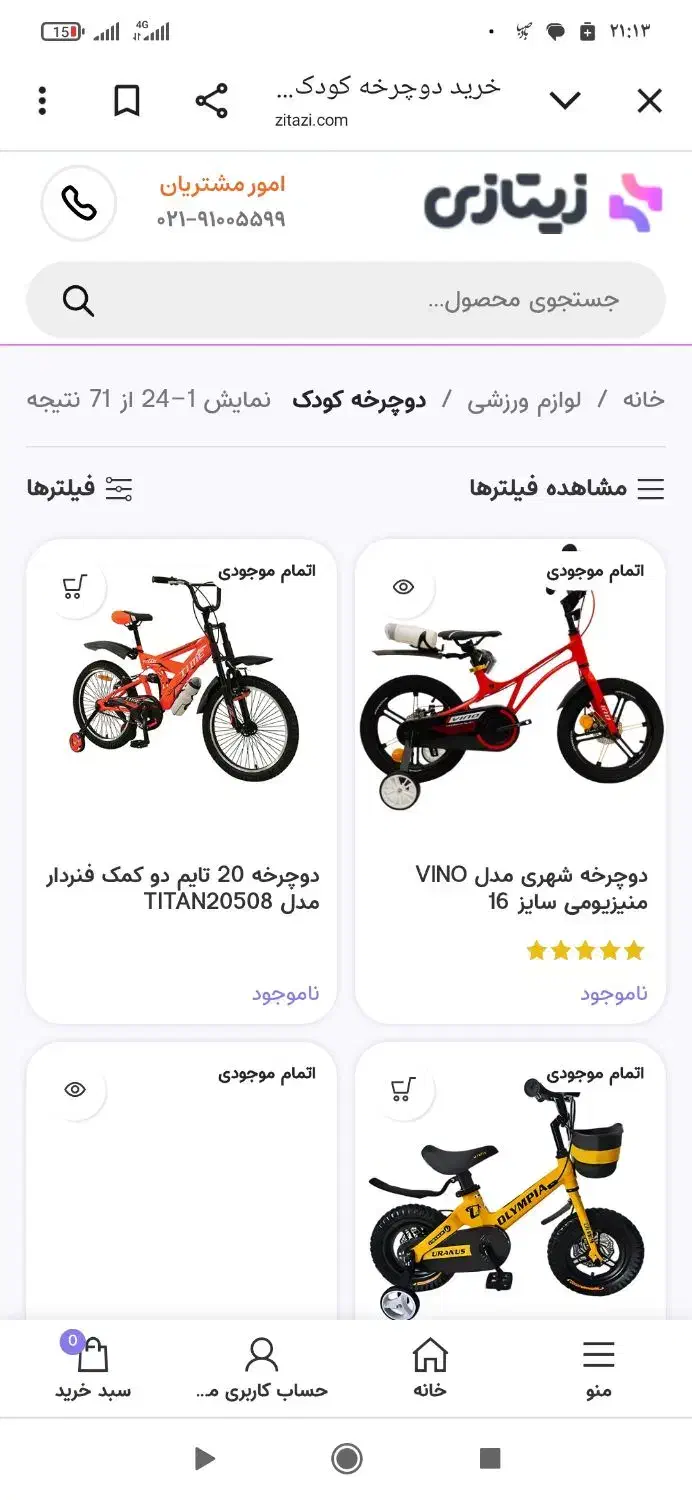Close the browser tab with X
Image resolution: width=692 pixels, height=1500 pixels.
[x=649, y=101]
